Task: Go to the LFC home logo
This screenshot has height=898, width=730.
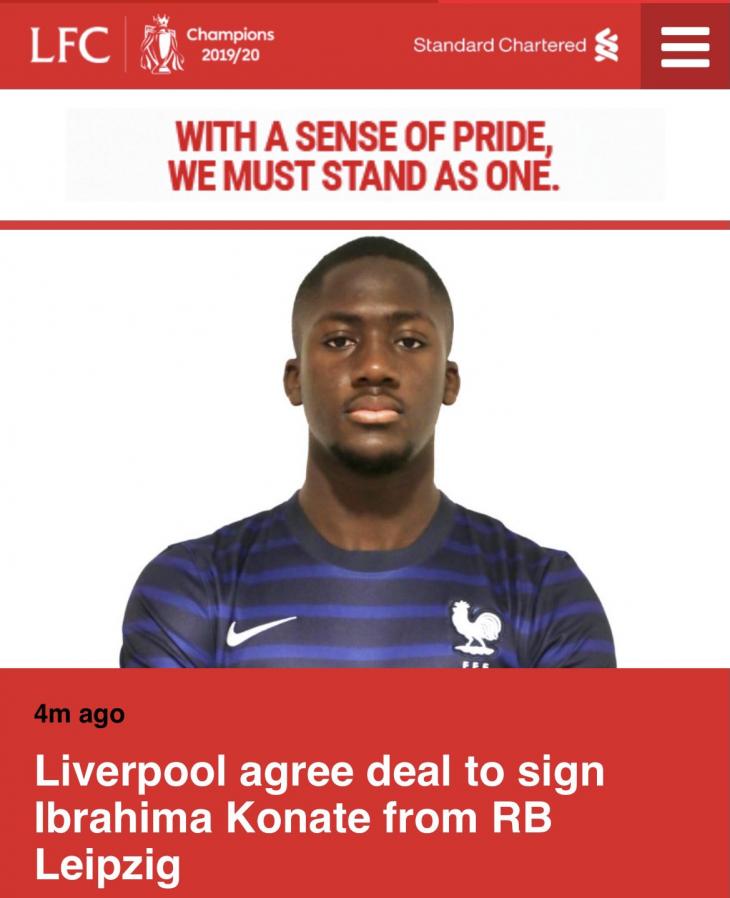Action: click(x=70, y=46)
